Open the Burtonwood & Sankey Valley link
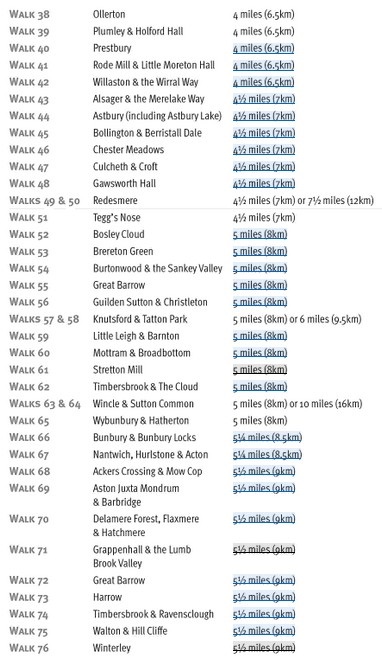Image resolution: width=382 pixels, height=660 pixels. click(260, 268)
